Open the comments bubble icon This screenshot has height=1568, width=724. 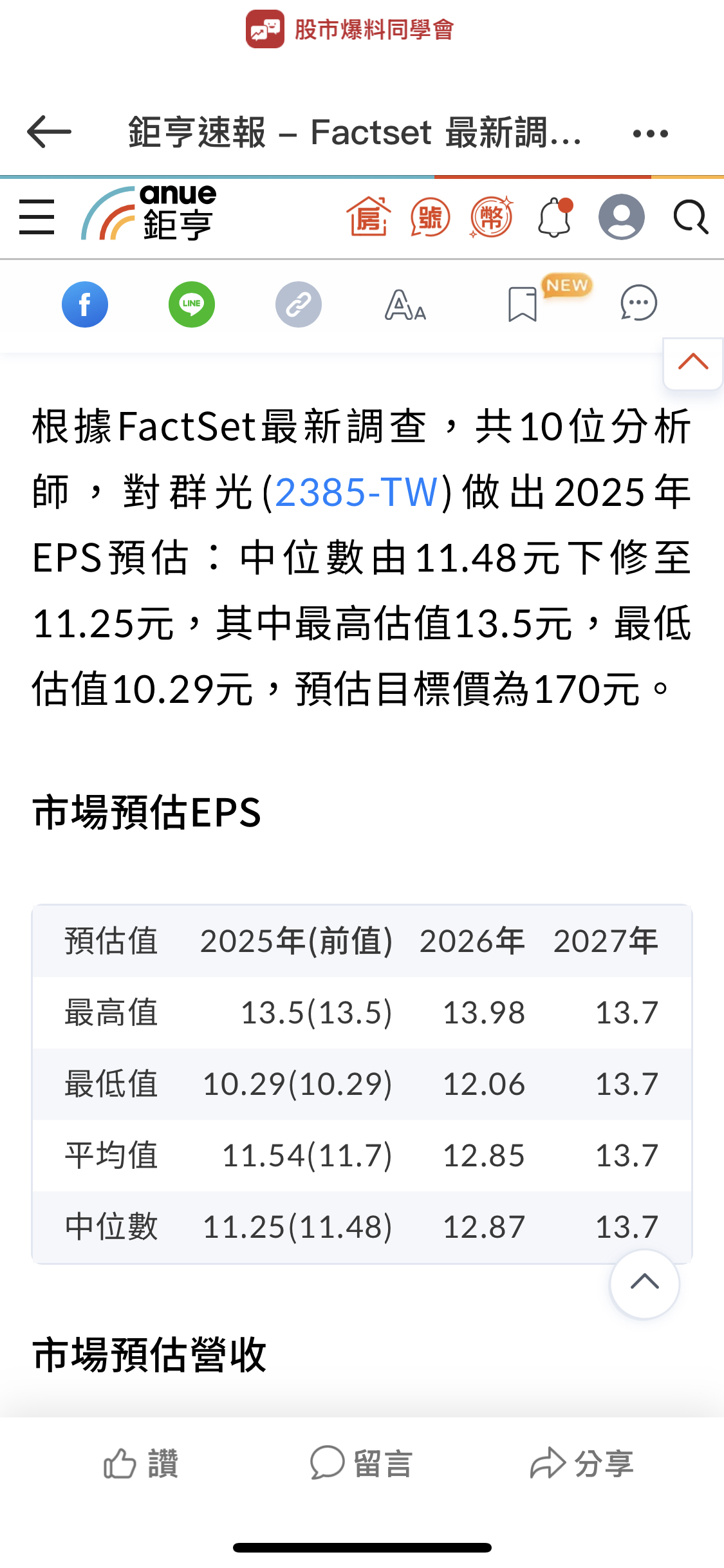click(x=638, y=303)
